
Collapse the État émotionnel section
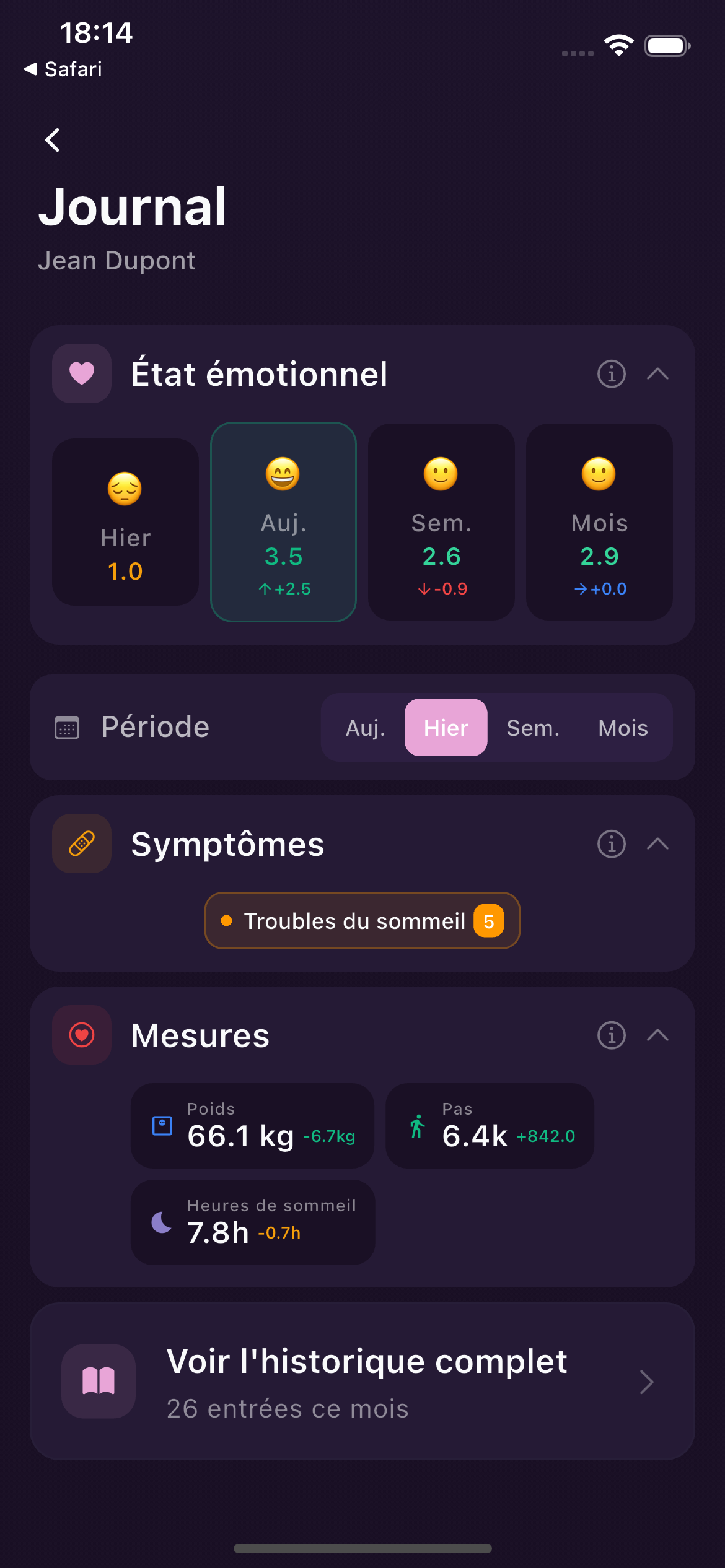click(x=659, y=375)
